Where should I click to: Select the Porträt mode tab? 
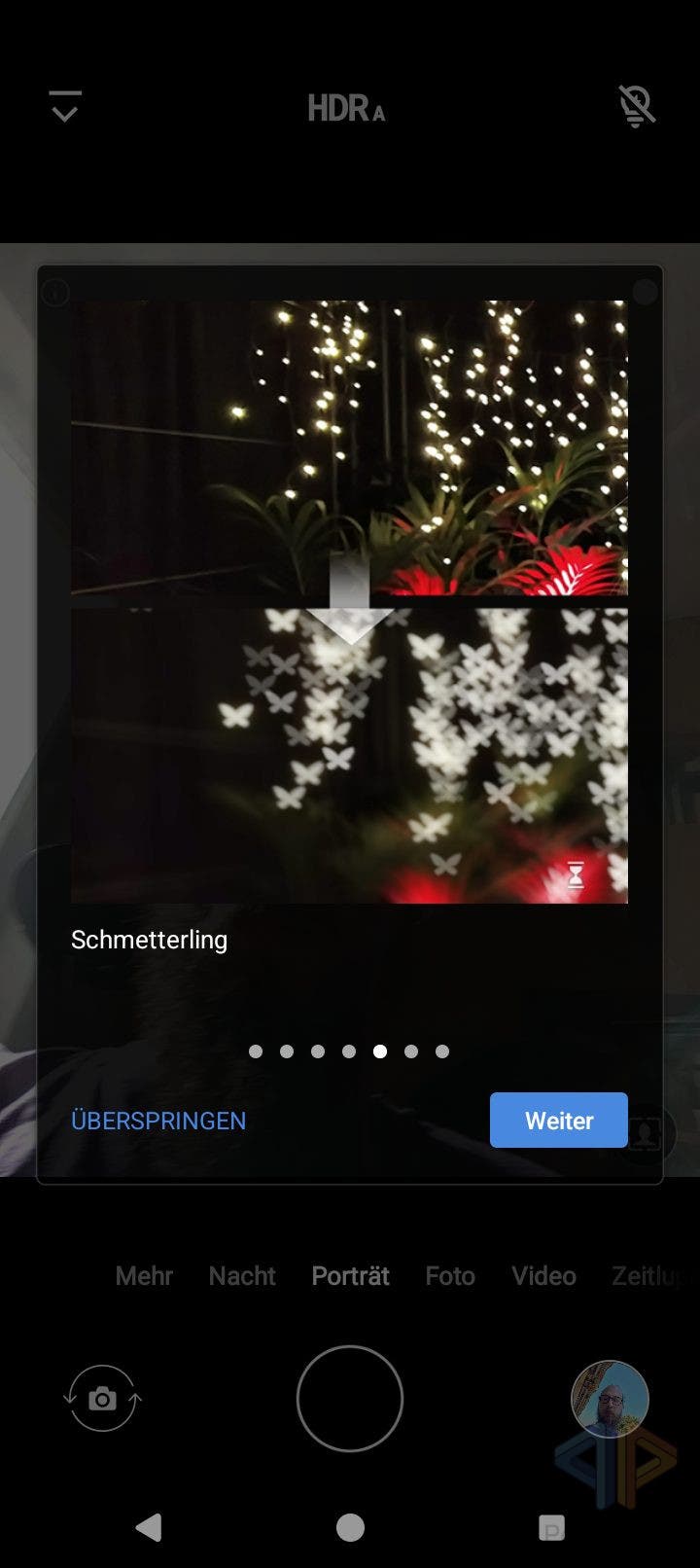[x=350, y=1275]
